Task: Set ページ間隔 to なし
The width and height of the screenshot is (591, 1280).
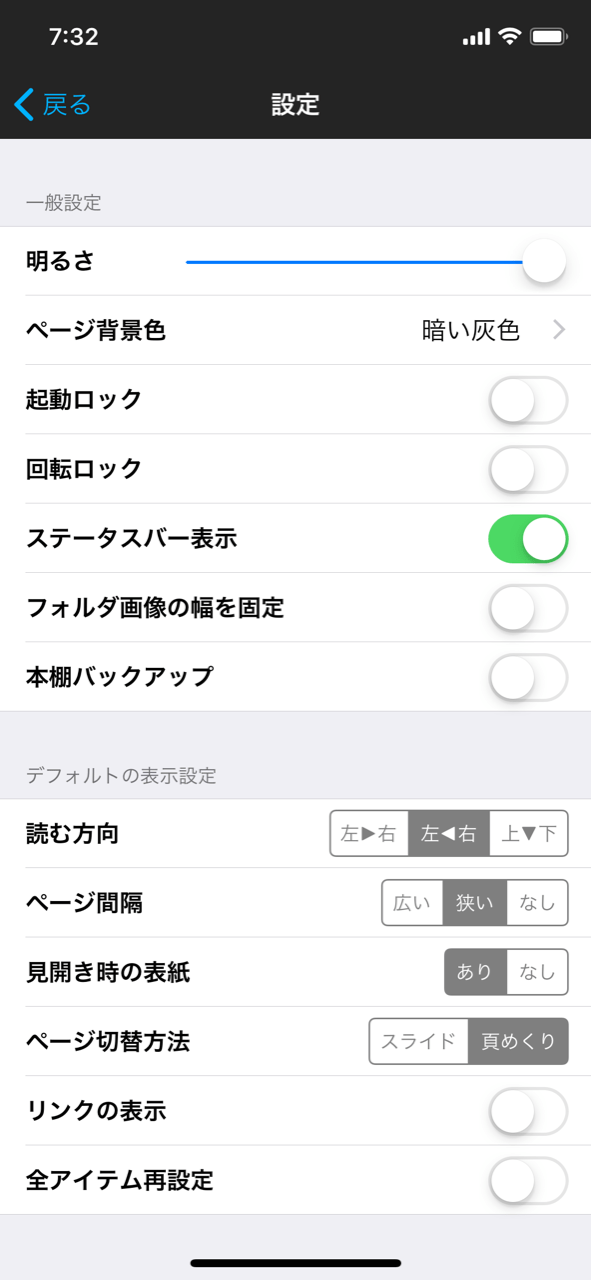Action: click(538, 903)
